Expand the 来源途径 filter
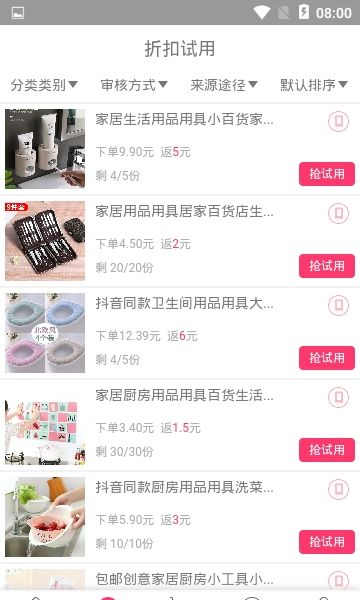 (x=224, y=85)
